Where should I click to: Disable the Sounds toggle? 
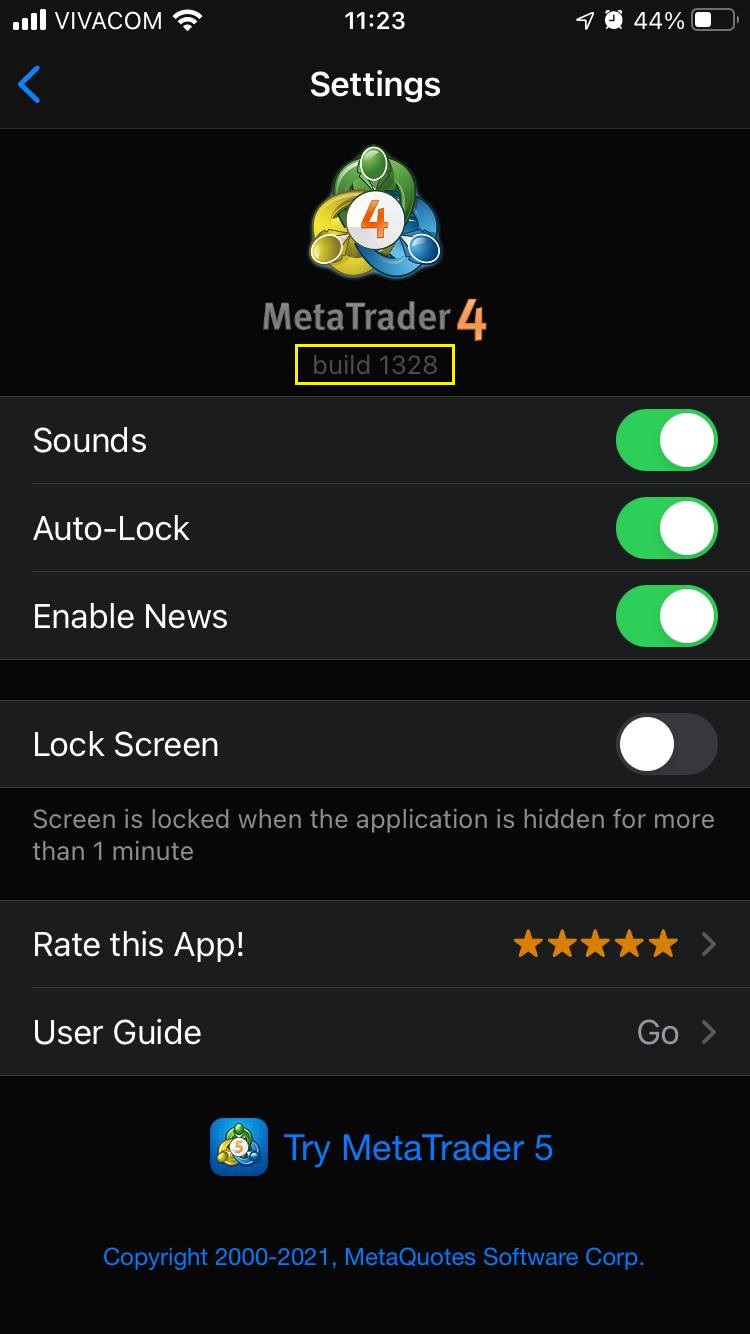[x=666, y=440]
